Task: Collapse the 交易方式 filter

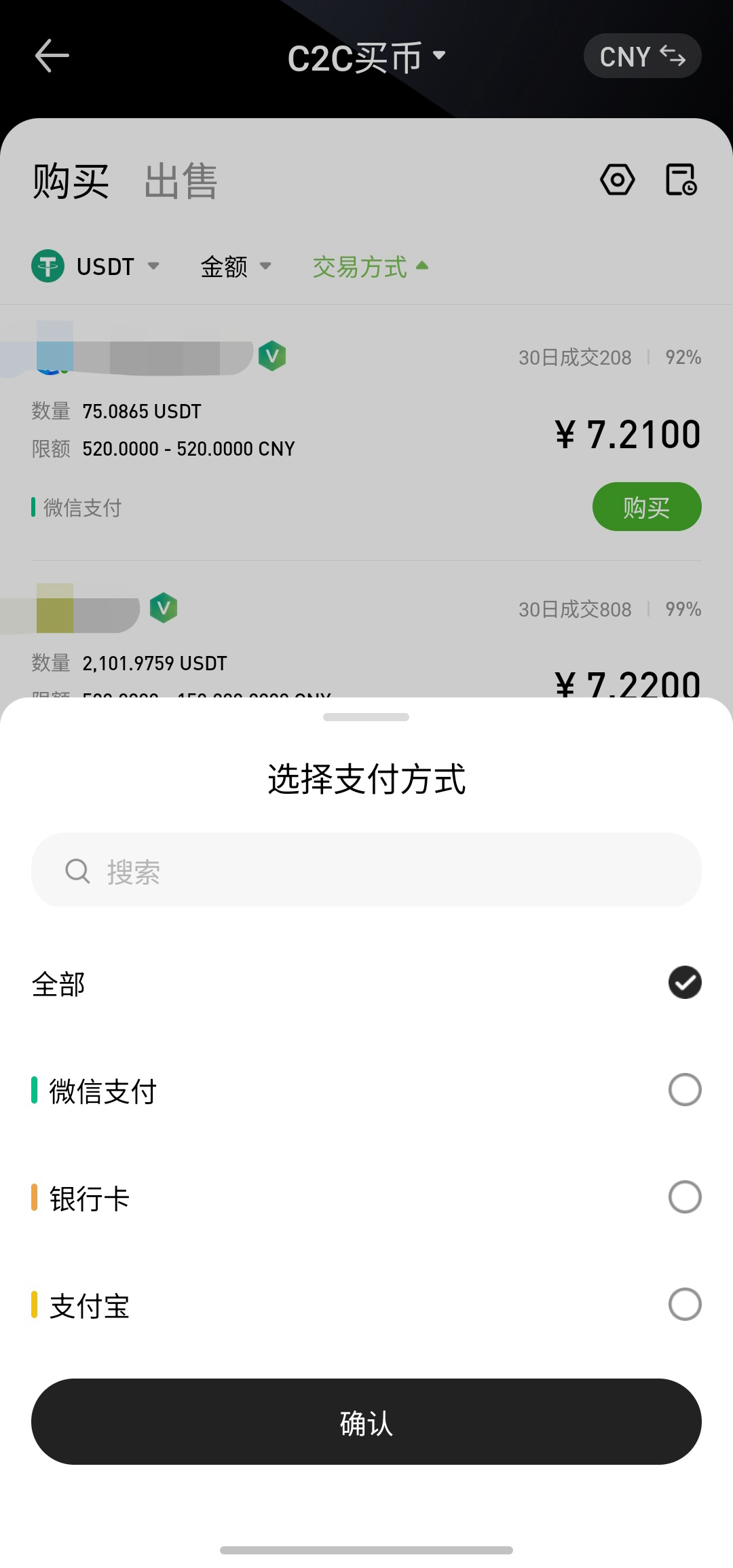Action: pos(370,266)
